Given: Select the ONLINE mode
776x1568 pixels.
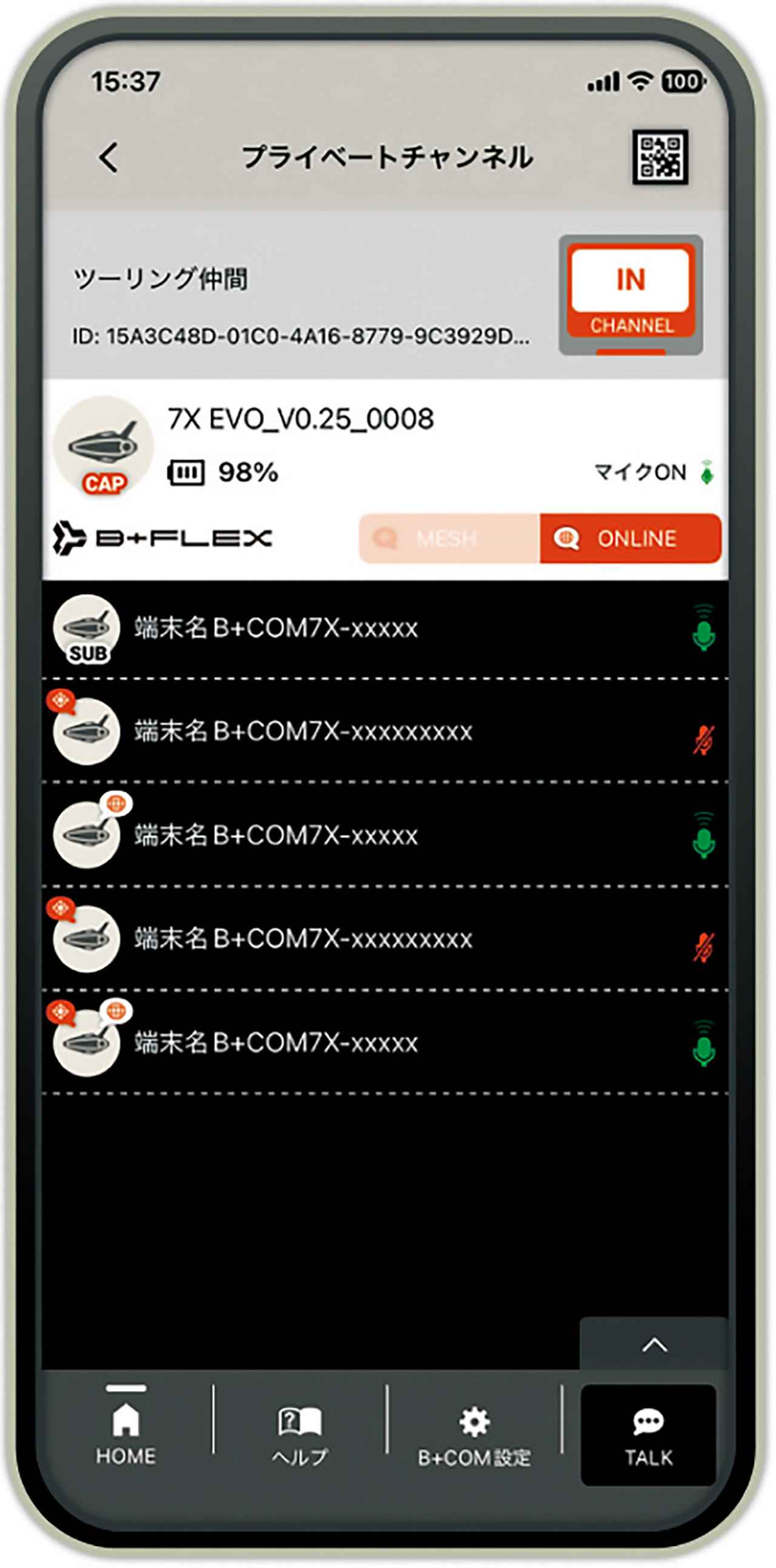Looking at the screenshot, I should click(630, 538).
